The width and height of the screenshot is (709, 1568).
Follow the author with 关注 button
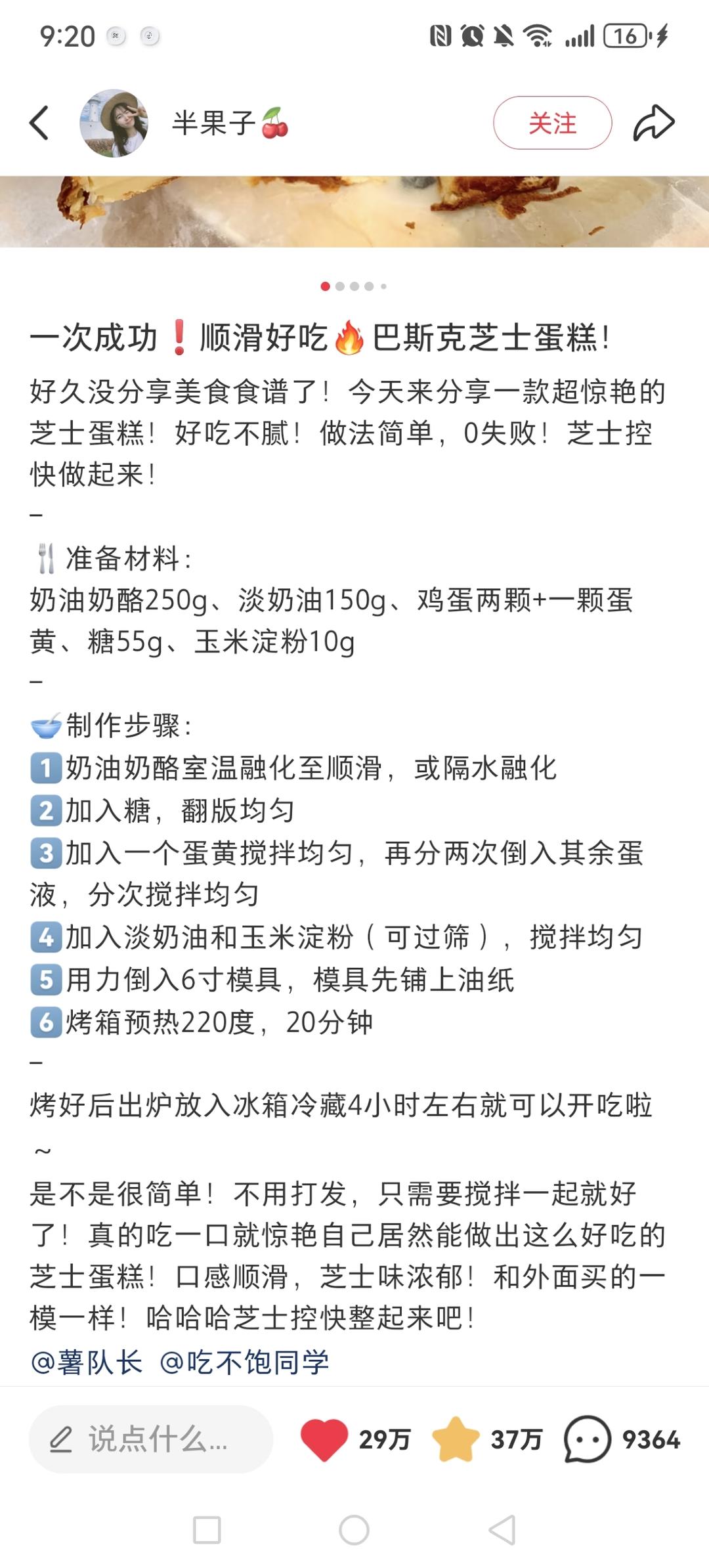click(x=553, y=123)
